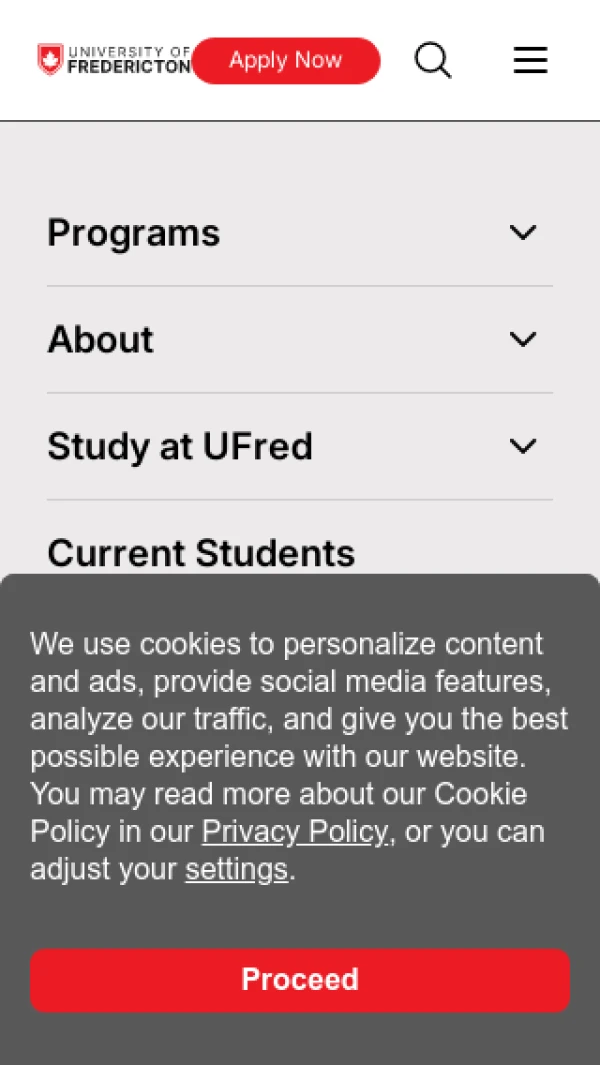
Task: Accept cookies with the Proceed button
Action: click(x=300, y=979)
